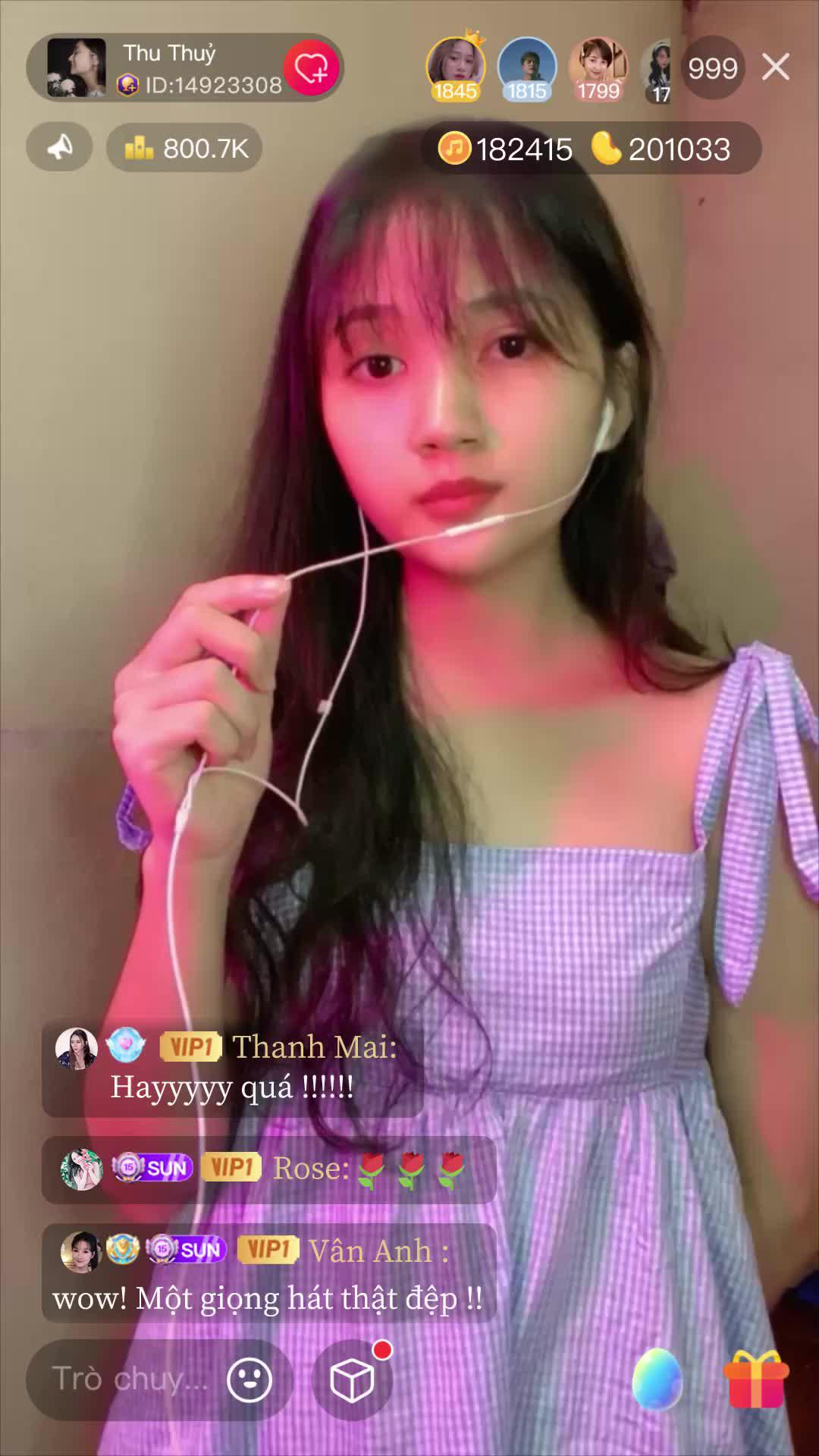Viewport: 819px width, 1456px height.
Task: Send a gift to the streamer
Action: (756, 1379)
